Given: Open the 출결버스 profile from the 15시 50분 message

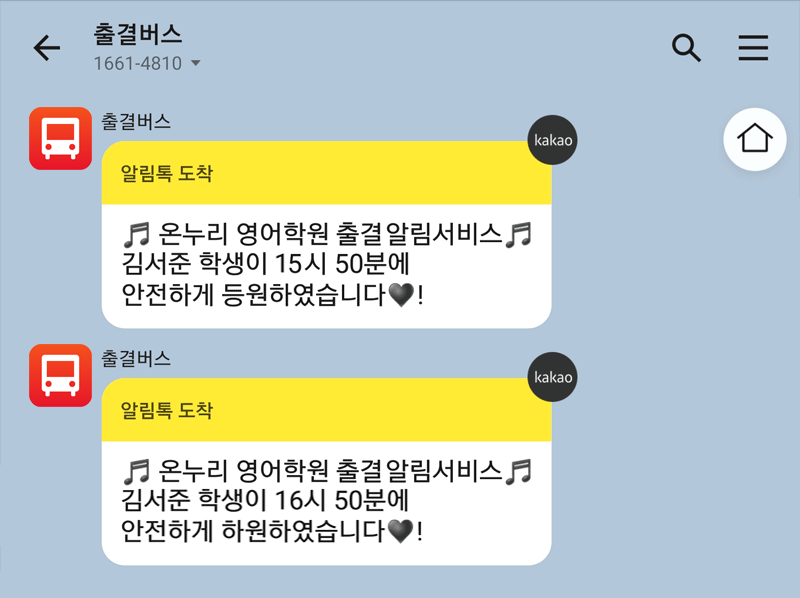Looking at the screenshot, I should (60, 138).
